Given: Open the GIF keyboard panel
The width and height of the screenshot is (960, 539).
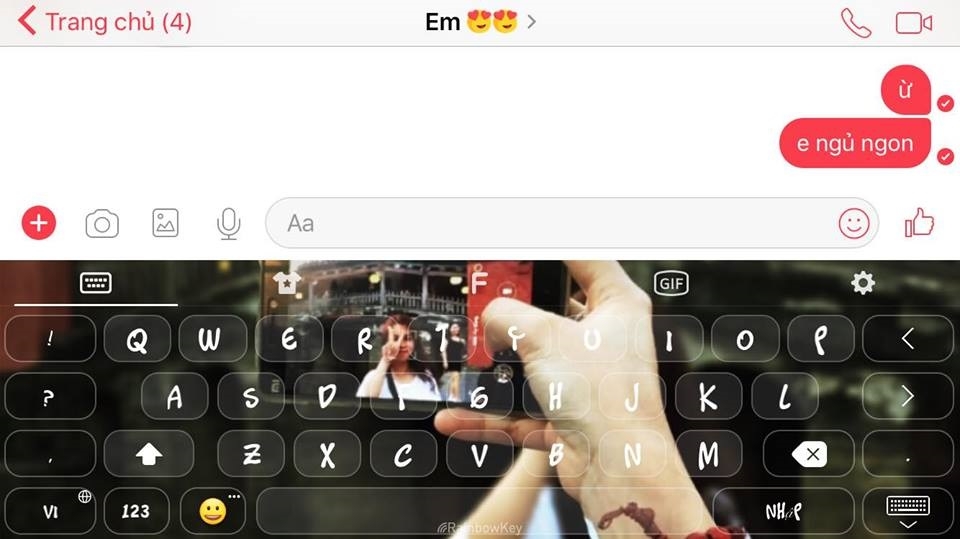Looking at the screenshot, I should (x=671, y=283).
